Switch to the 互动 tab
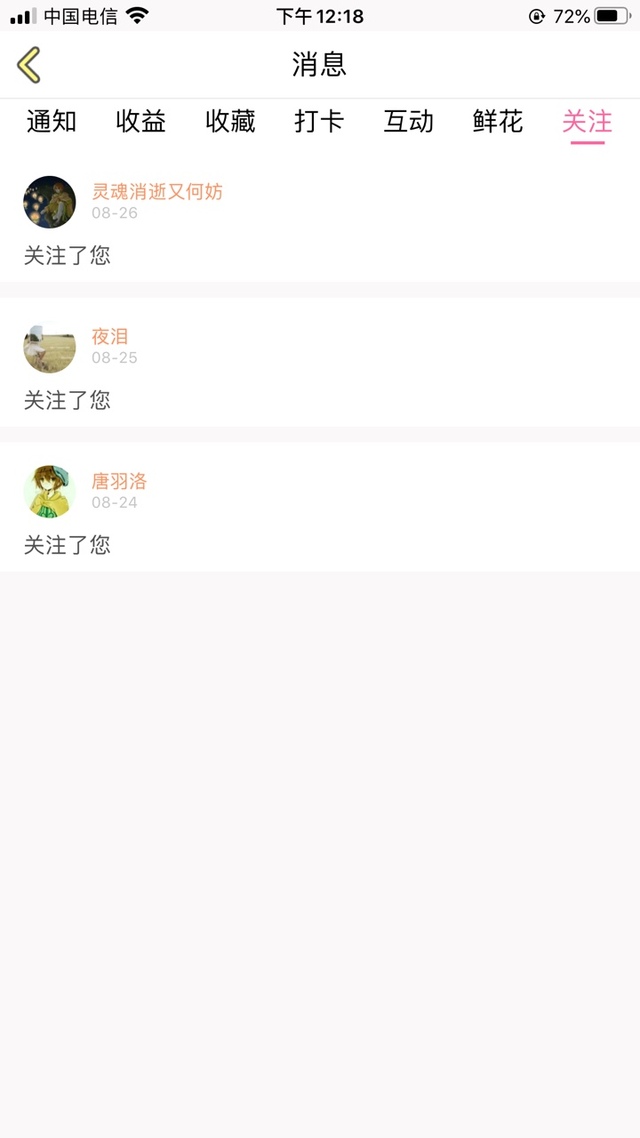Viewport: 640px width, 1138px height. (408, 122)
